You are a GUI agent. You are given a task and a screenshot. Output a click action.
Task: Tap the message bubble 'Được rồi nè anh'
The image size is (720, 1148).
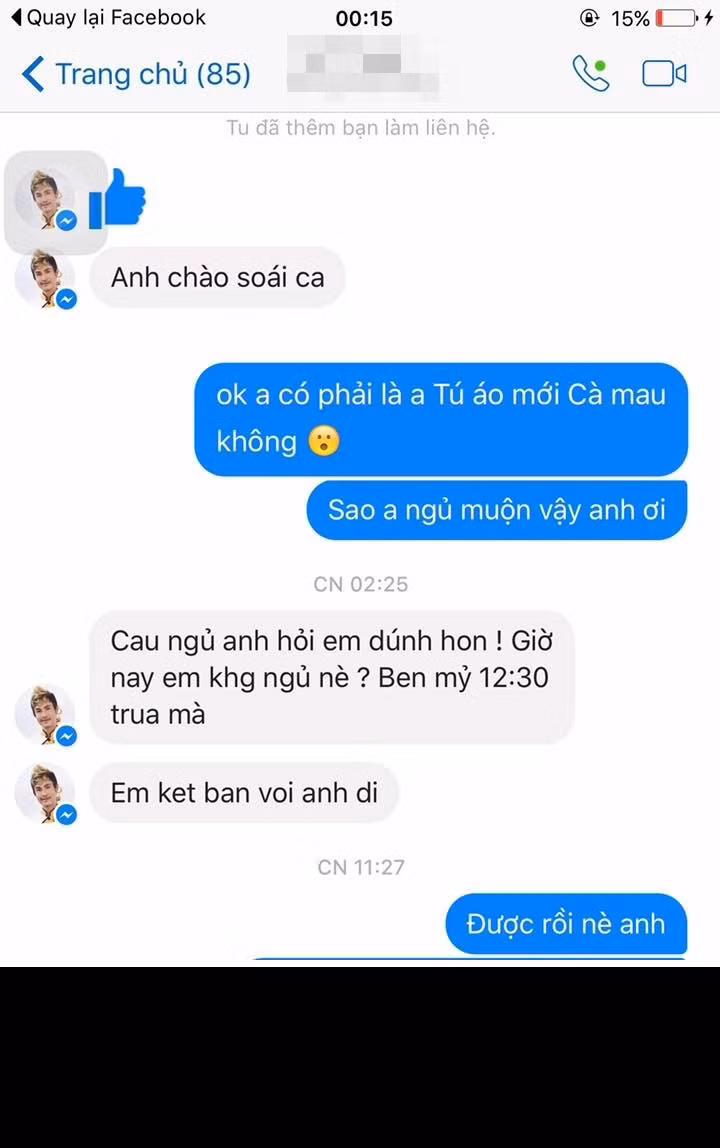pyautogui.click(x=566, y=924)
